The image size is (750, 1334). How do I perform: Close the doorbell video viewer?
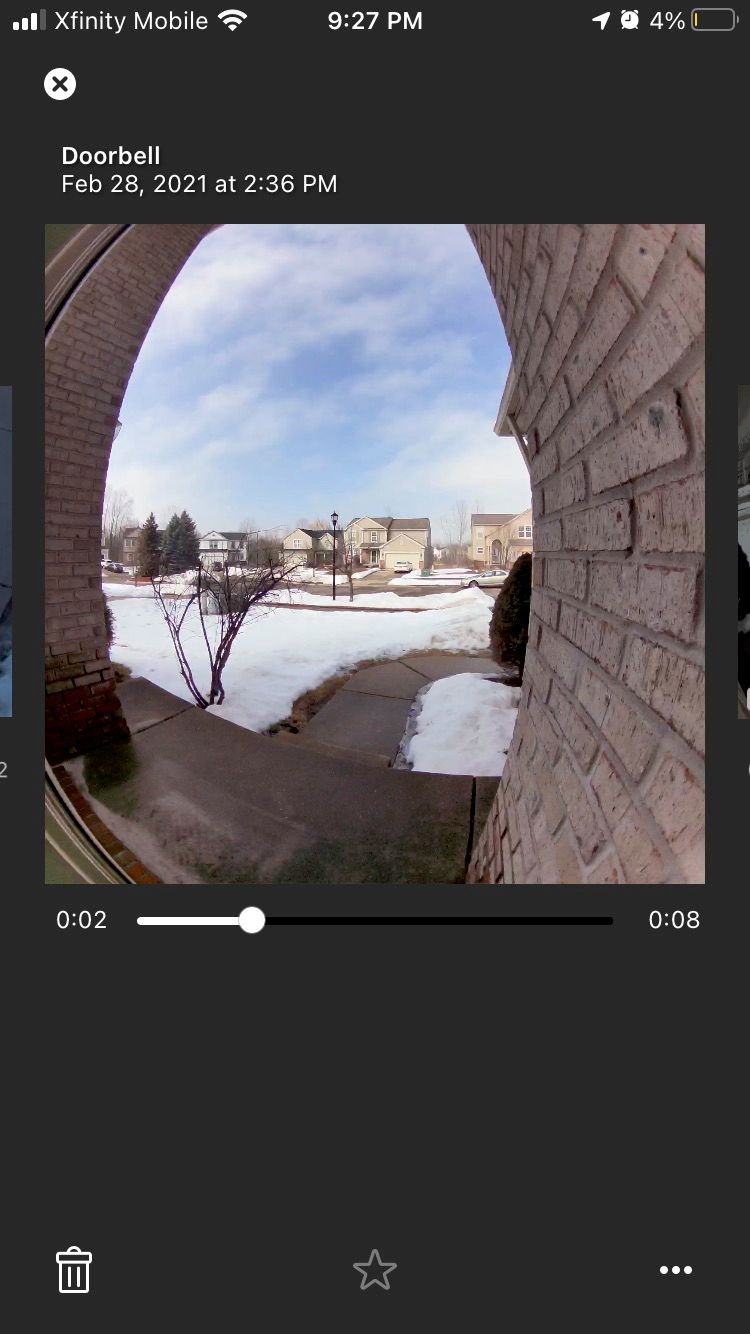[x=60, y=84]
